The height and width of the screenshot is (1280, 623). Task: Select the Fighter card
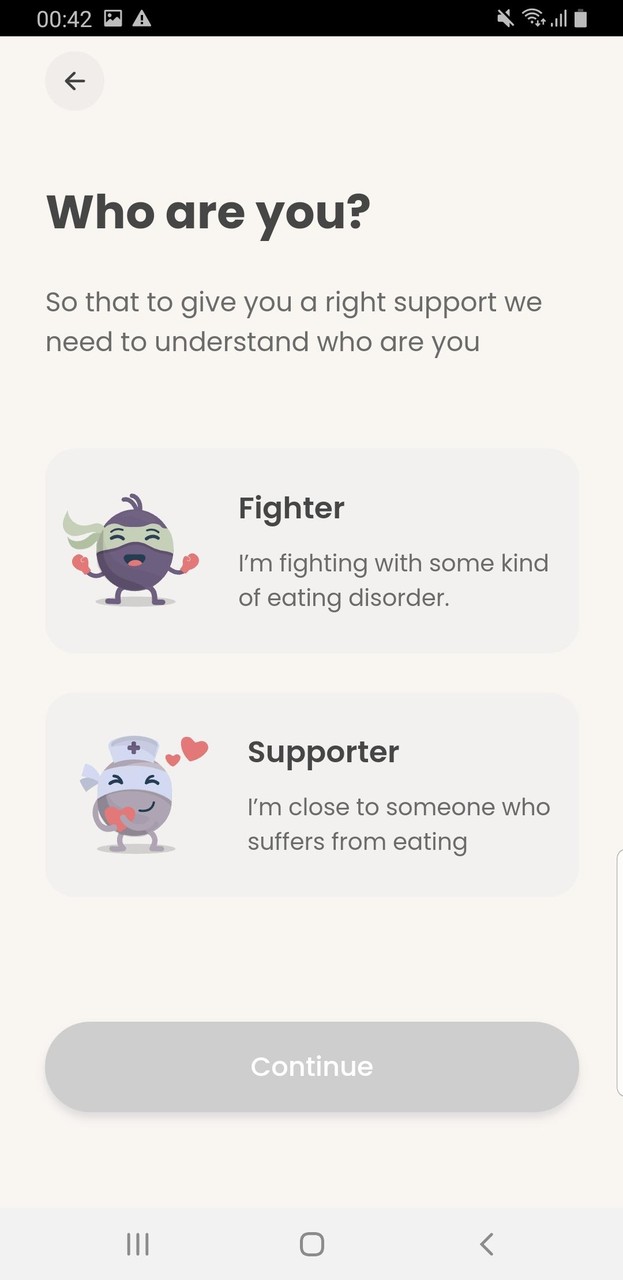[x=311, y=550]
